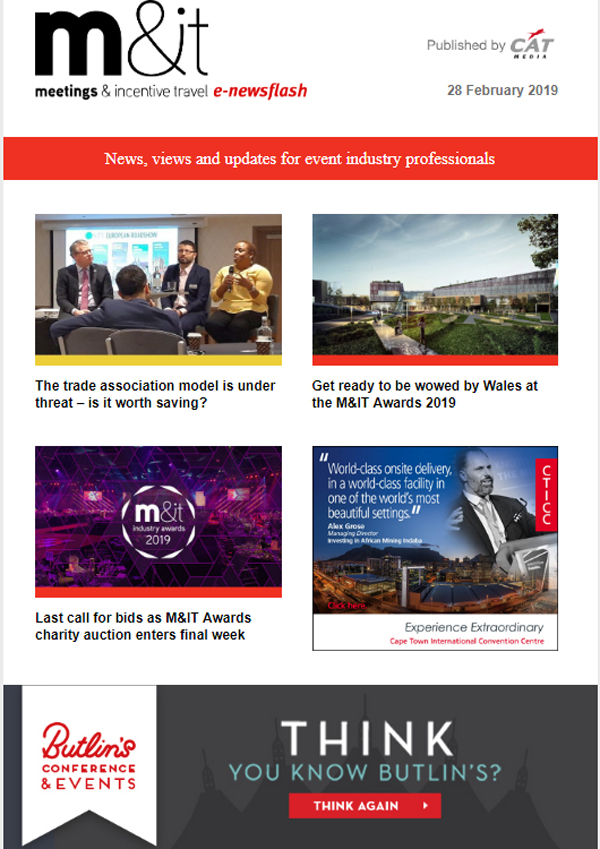This screenshot has width=600, height=849.
Task: Open the Cape Town International Convention Centre ad
Action: [x=435, y=548]
